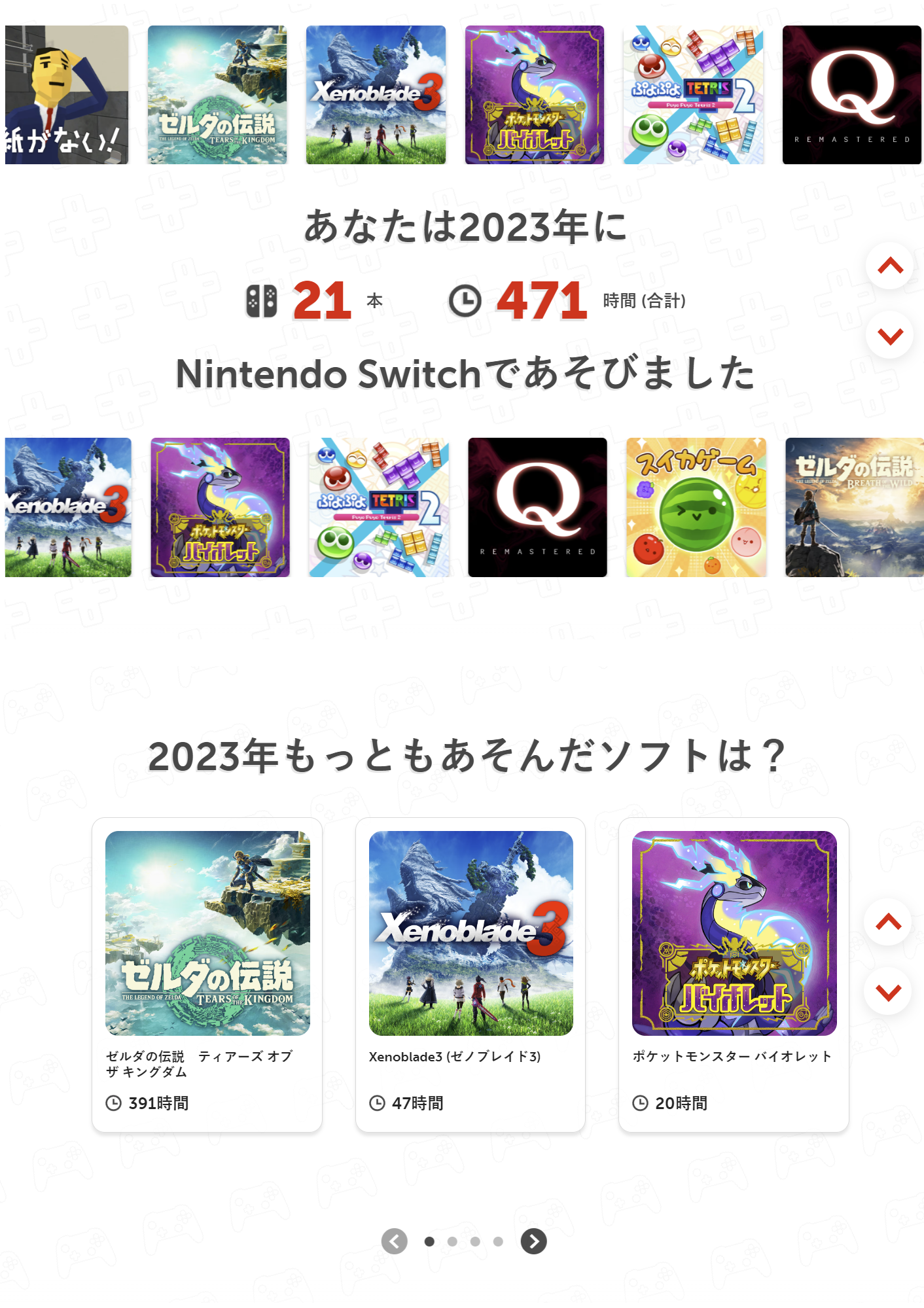This screenshot has height=1308, width=924.
Task: Open the ポケットモンスター バイオレット card
Action: tap(734, 974)
